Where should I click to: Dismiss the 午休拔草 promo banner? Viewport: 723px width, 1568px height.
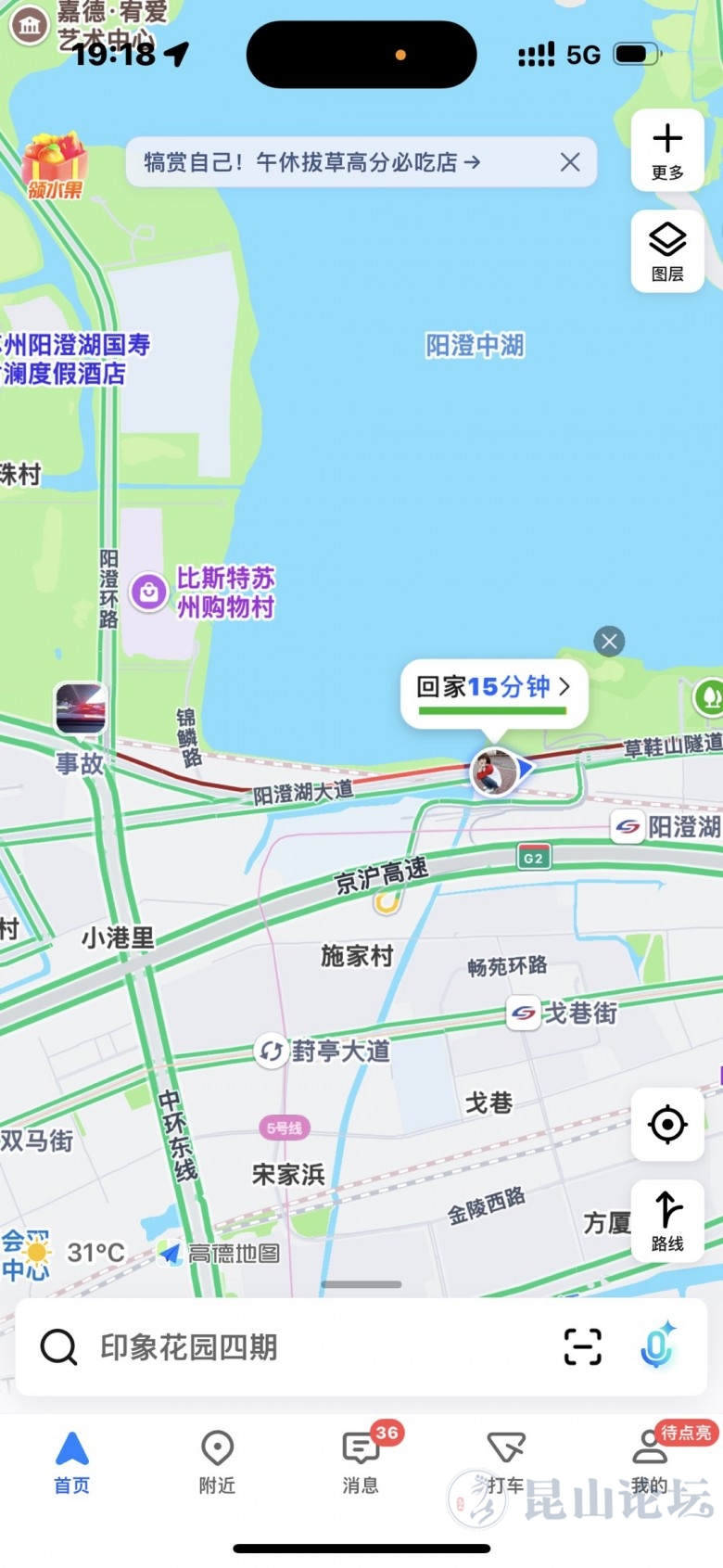[570, 162]
